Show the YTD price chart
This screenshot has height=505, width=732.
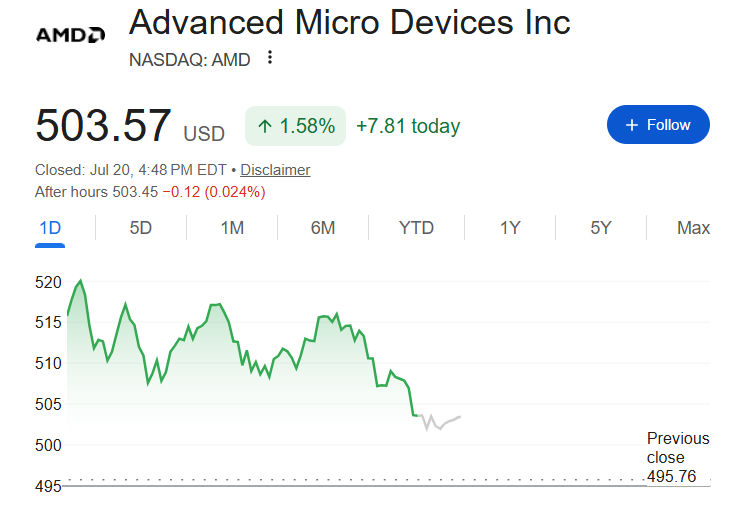tap(416, 228)
